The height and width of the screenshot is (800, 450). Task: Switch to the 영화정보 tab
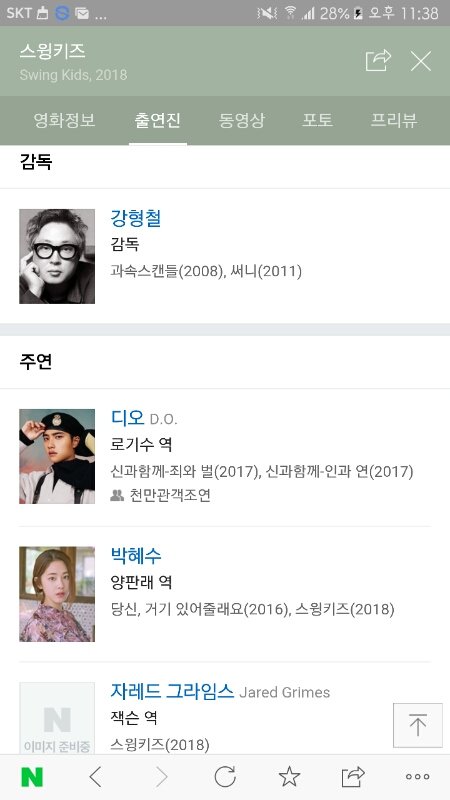(64, 120)
